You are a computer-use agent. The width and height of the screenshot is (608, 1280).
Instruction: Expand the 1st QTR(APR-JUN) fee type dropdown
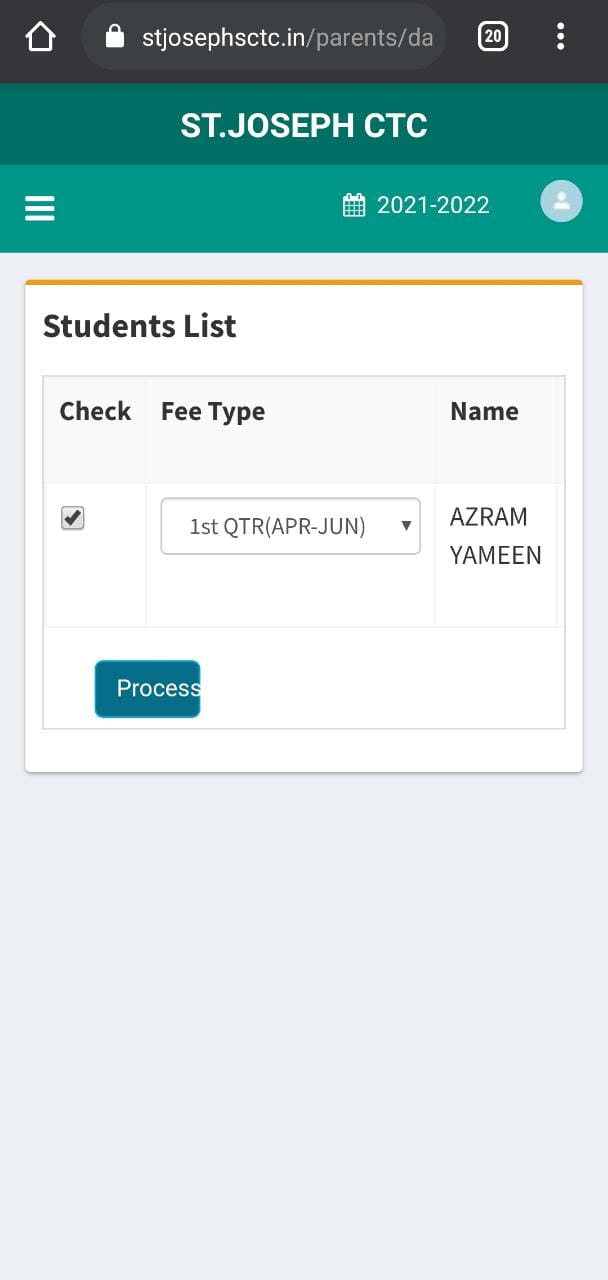pyautogui.click(x=290, y=526)
